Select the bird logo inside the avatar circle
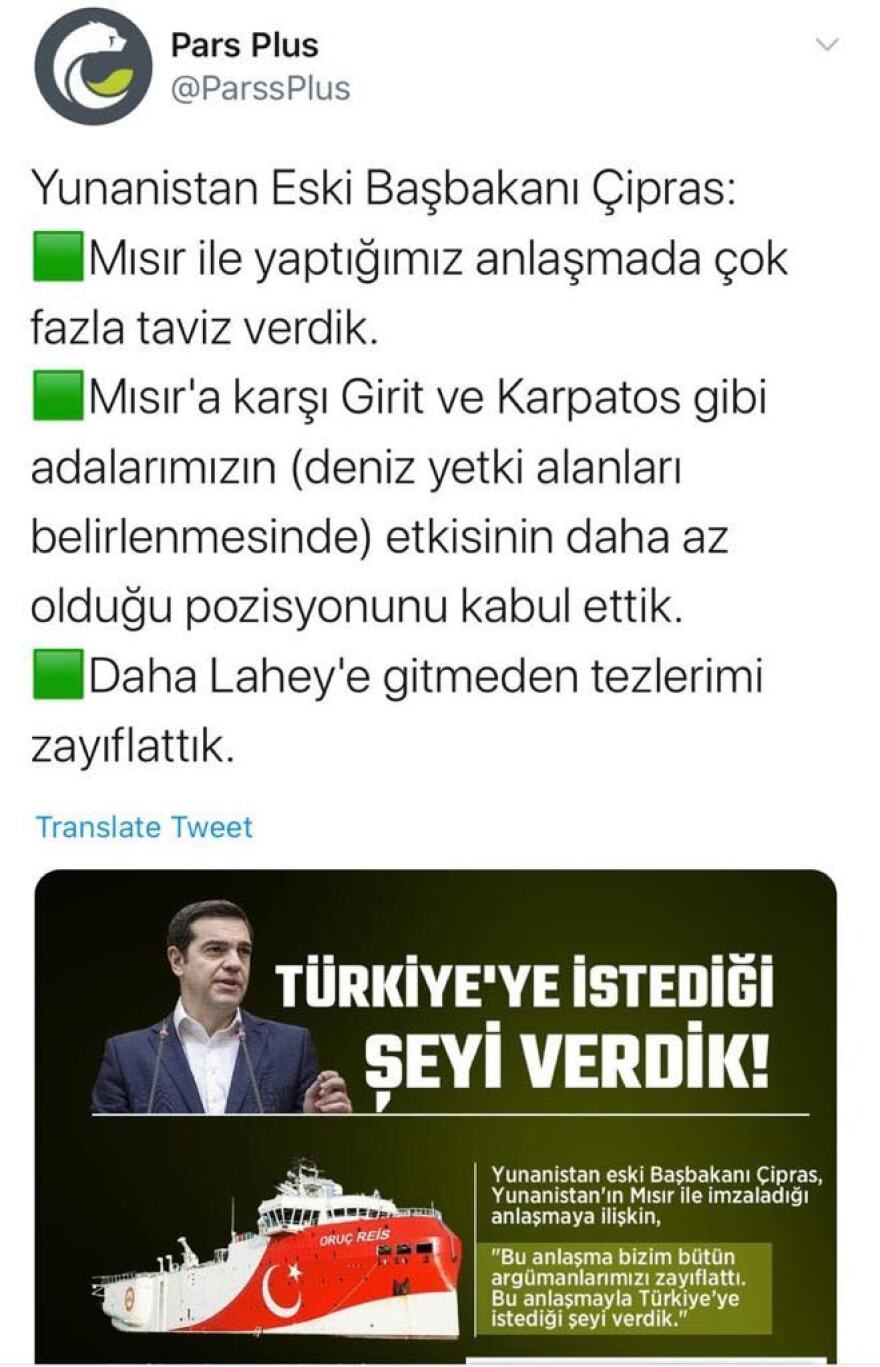The image size is (880, 1367). (95, 63)
